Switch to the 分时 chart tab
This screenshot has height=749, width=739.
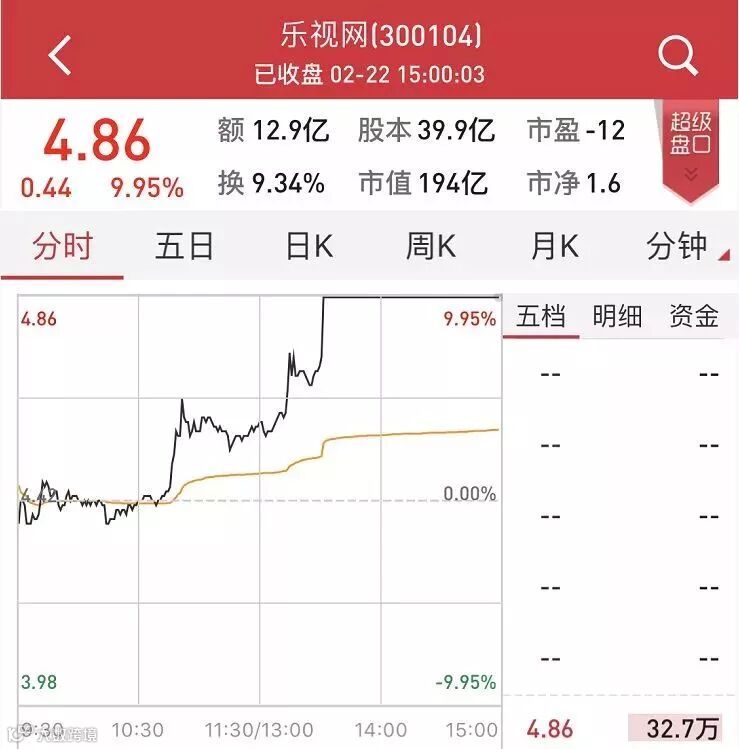[x=62, y=246]
